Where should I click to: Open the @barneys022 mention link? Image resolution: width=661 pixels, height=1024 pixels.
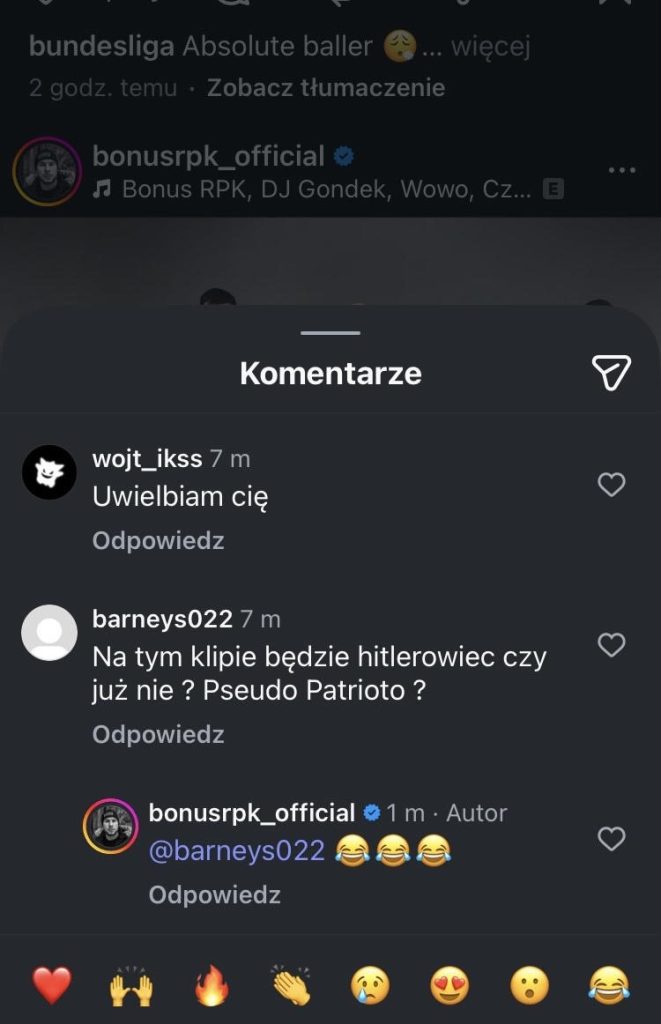237,851
